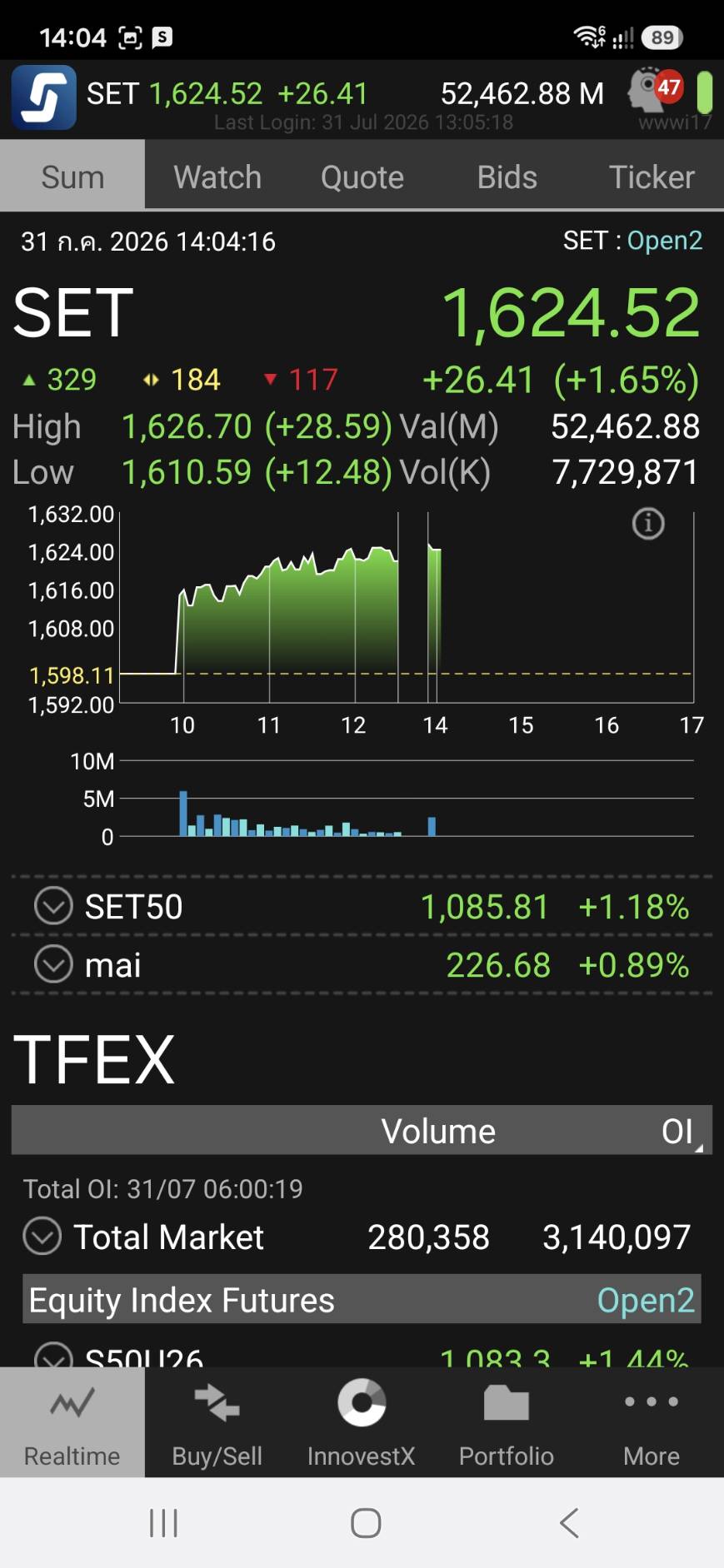
Task: Tap the Sum tab
Action: (x=72, y=177)
